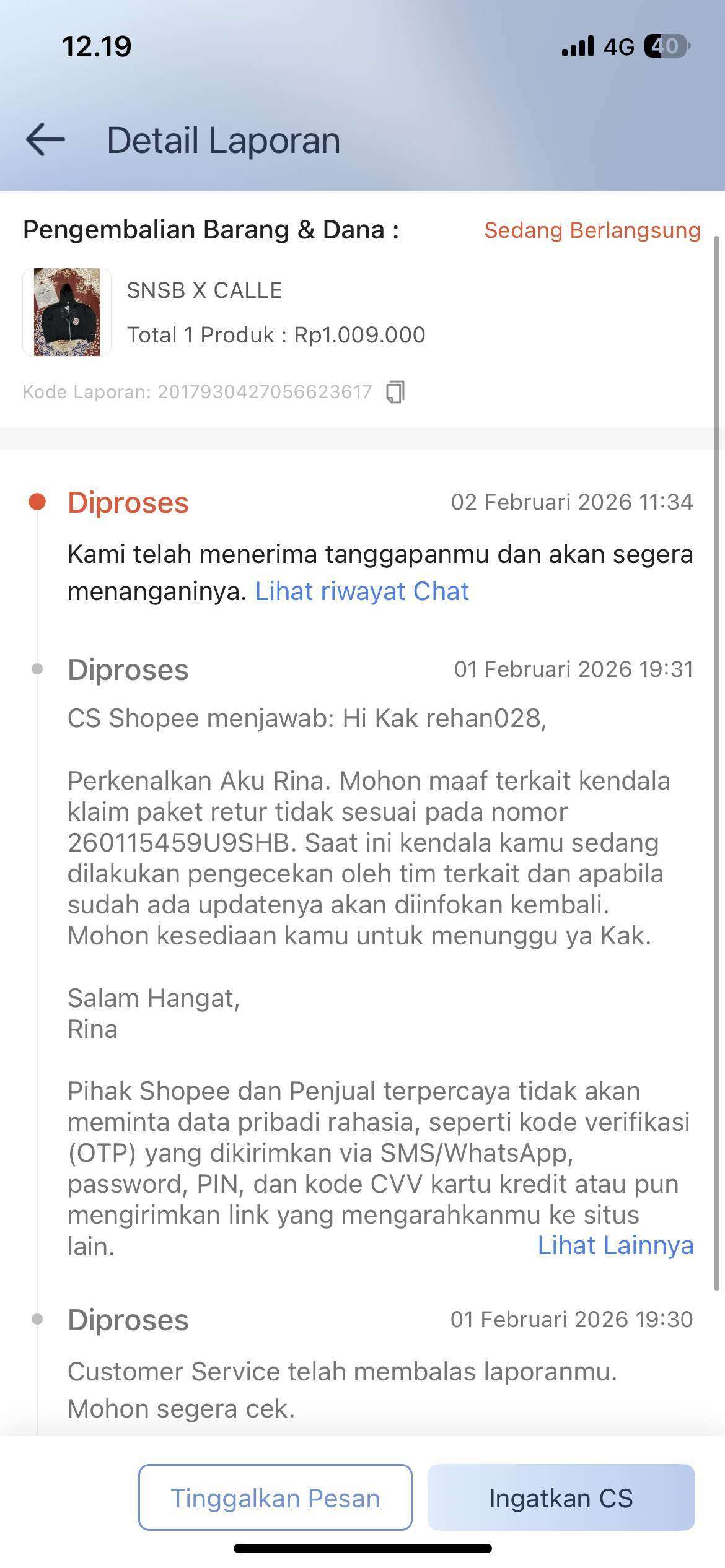Open the SNSB X CALLE product thumbnail
This screenshot has width=725, height=1568.
click(x=67, y=312)
